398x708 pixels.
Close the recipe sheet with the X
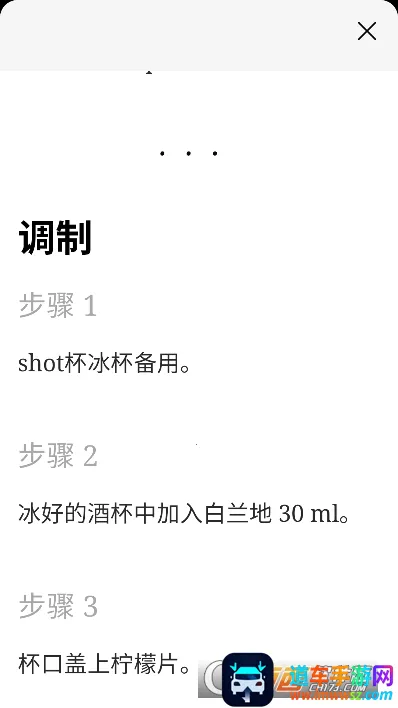pyautogui.click(x=367, y=32)
